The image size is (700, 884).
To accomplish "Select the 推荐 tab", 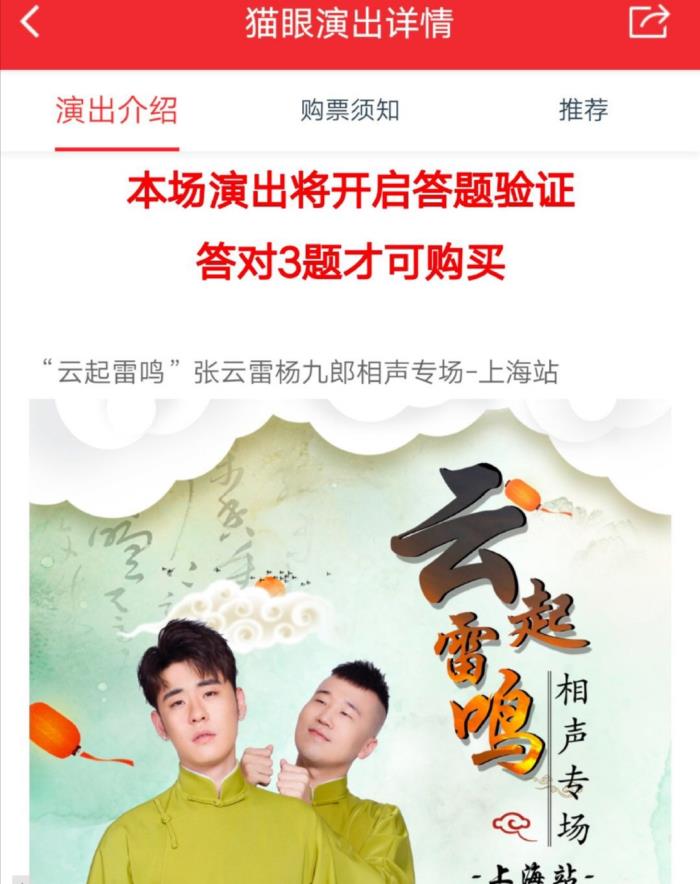I will pos(583,110).
